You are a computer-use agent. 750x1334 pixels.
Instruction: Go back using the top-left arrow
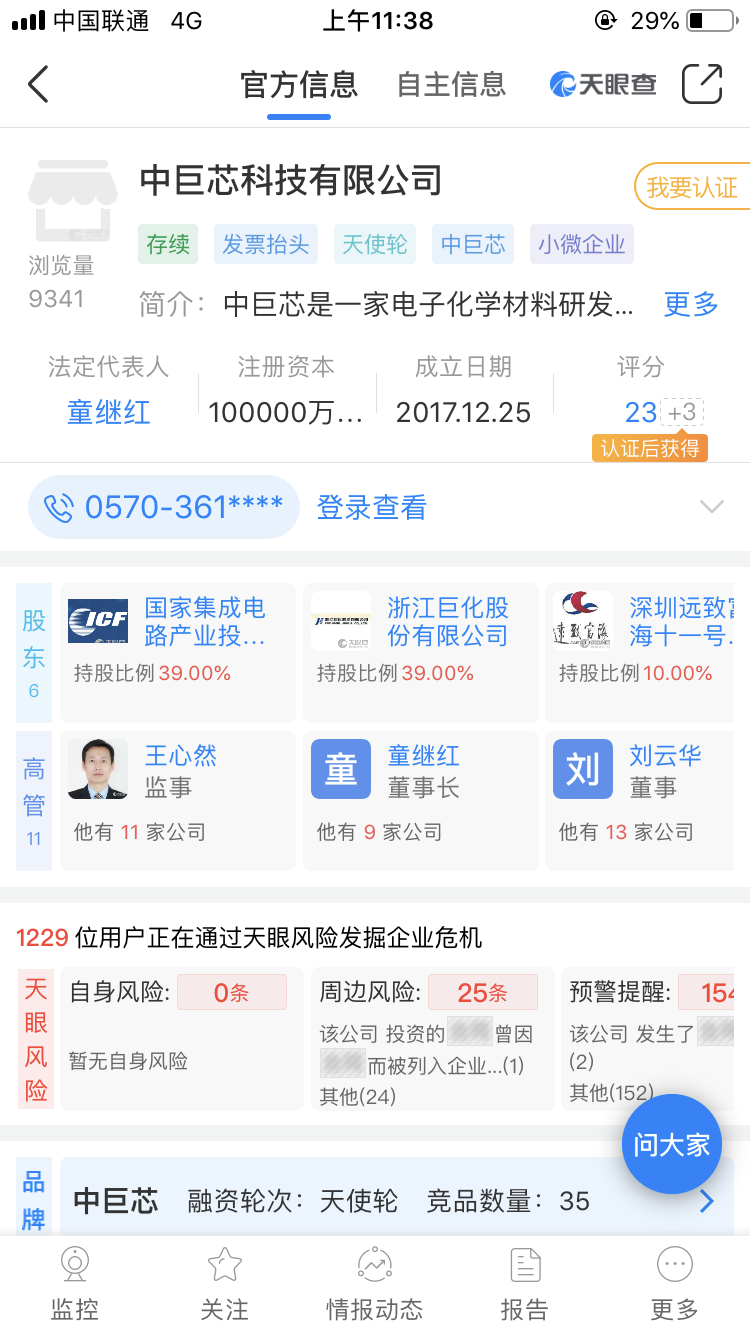[x=38, y=84]
